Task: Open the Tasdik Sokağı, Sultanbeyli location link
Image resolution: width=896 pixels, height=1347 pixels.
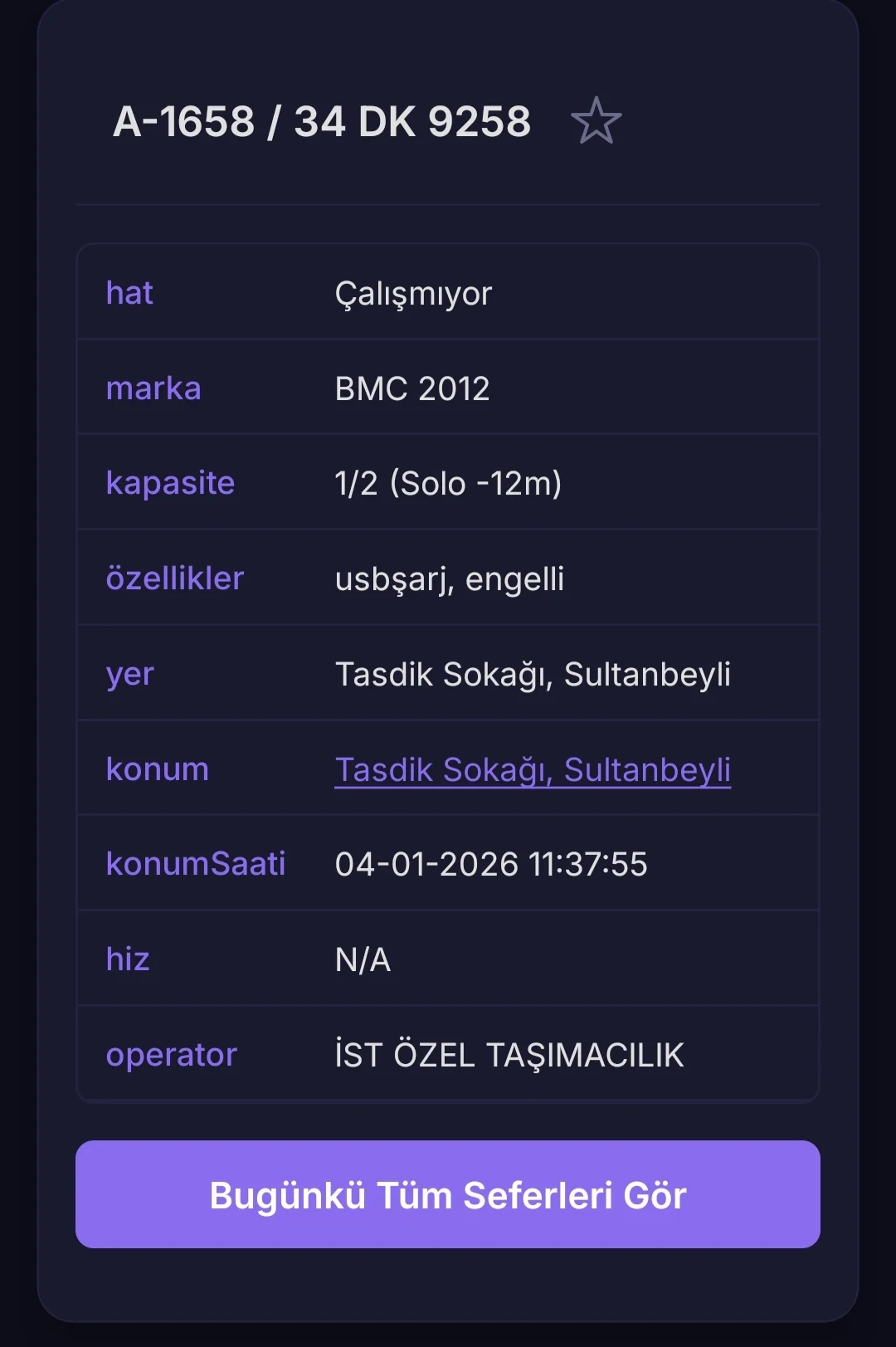Action: tap(533, 769)
